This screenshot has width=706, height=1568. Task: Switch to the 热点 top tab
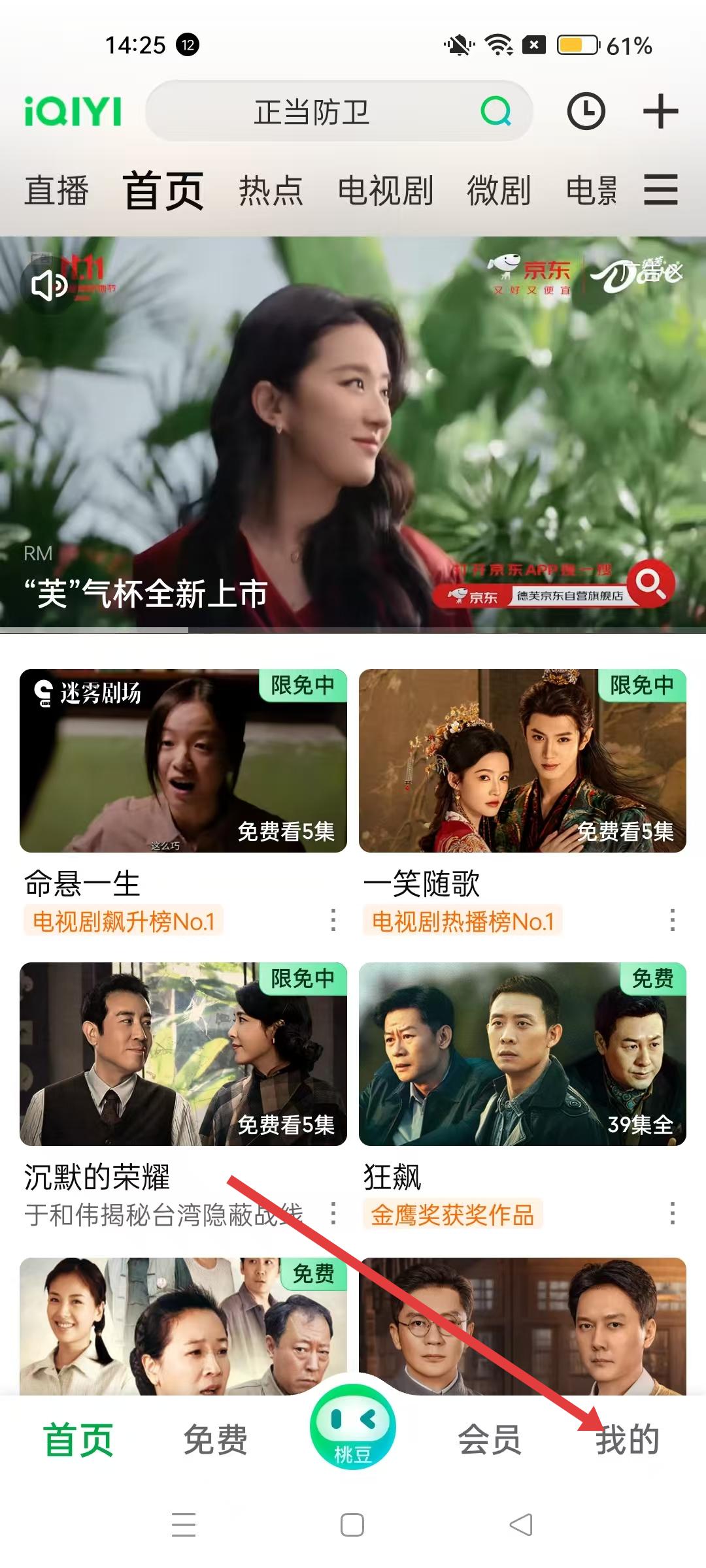271,191
